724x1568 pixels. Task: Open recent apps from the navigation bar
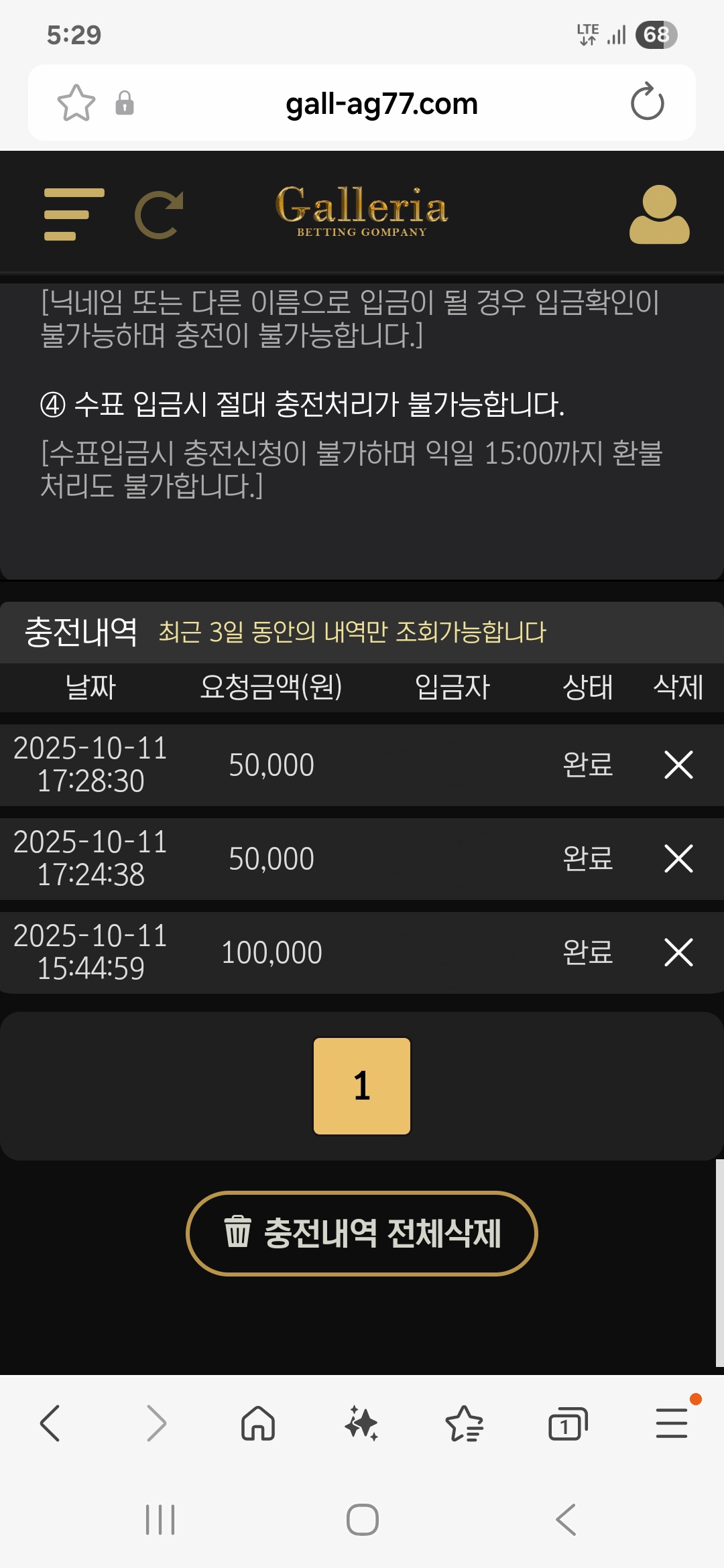coord(160,1520)
